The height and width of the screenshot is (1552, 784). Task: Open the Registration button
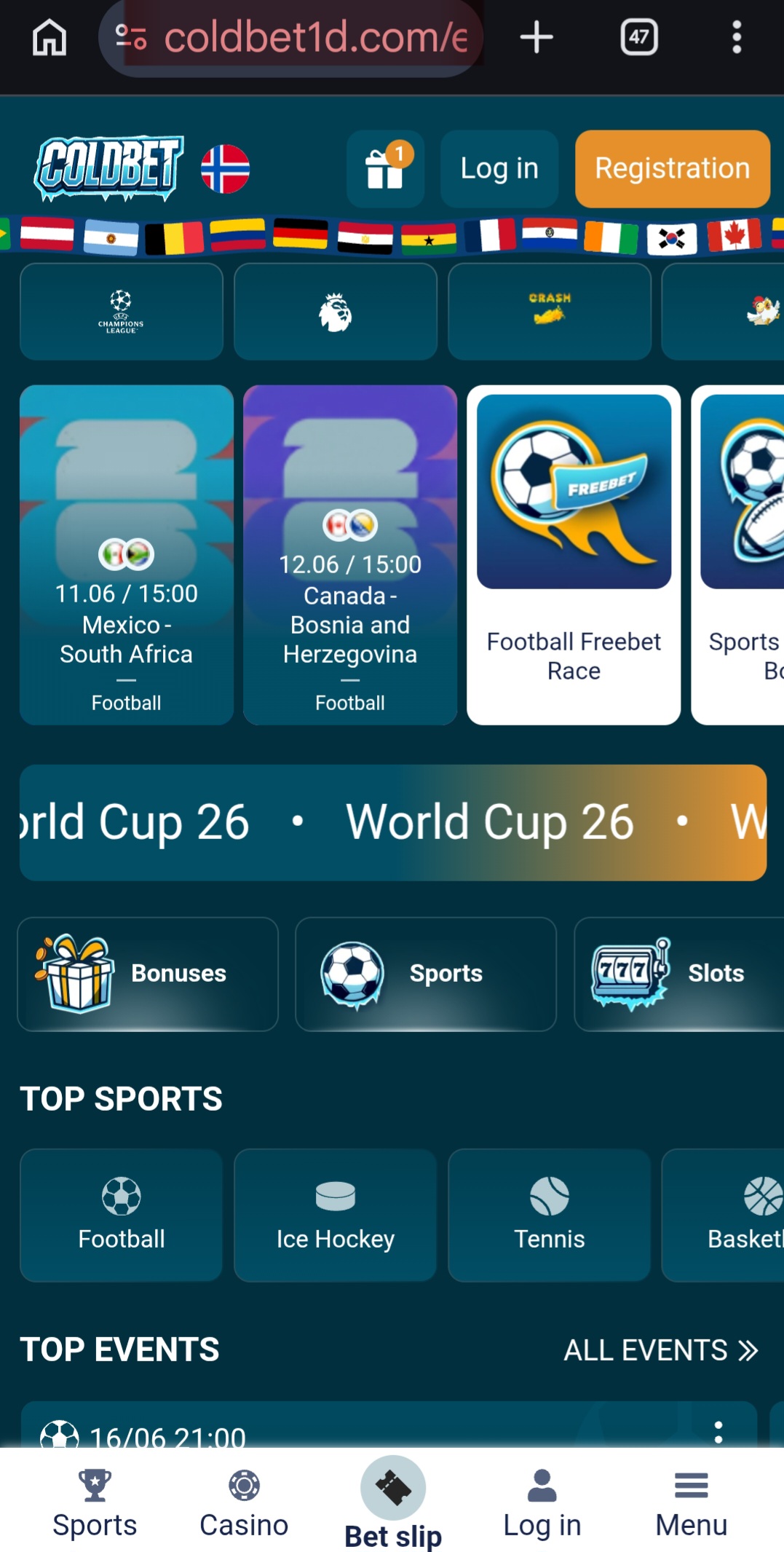(x=672, y=169)
